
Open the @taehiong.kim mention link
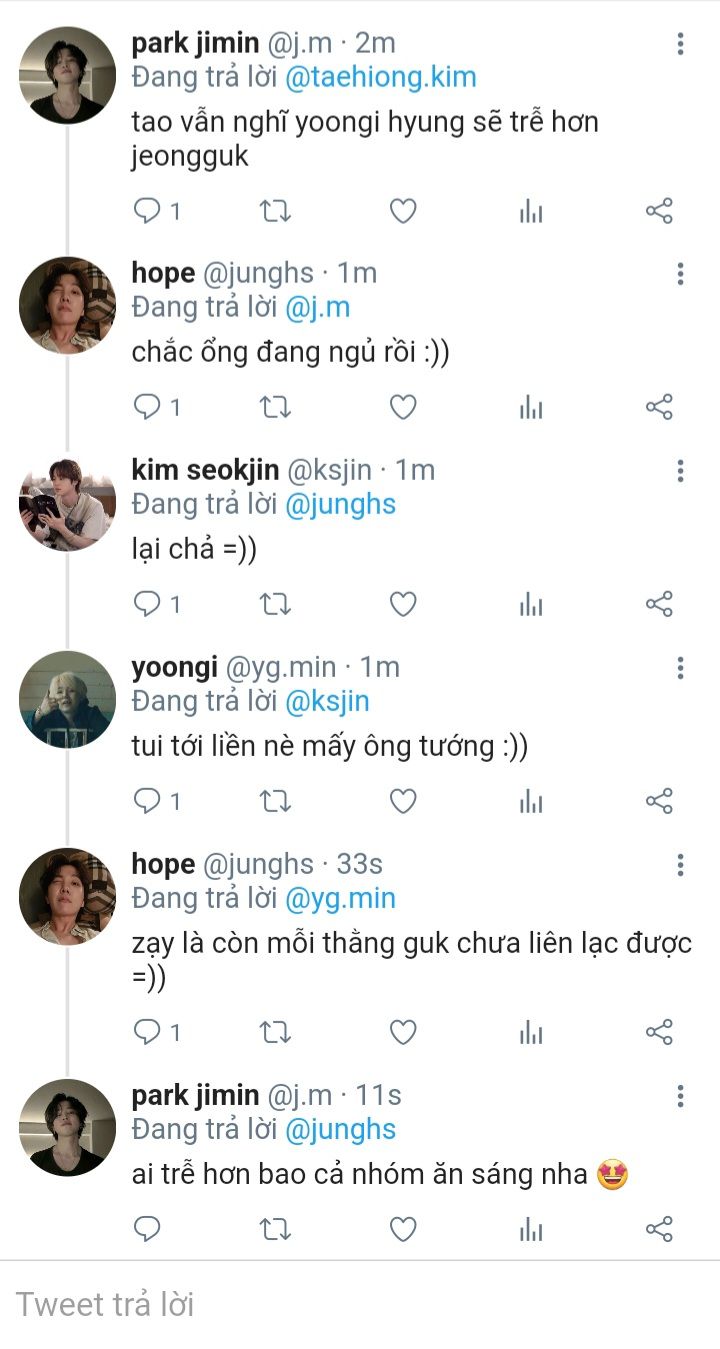tap(381, 77)
